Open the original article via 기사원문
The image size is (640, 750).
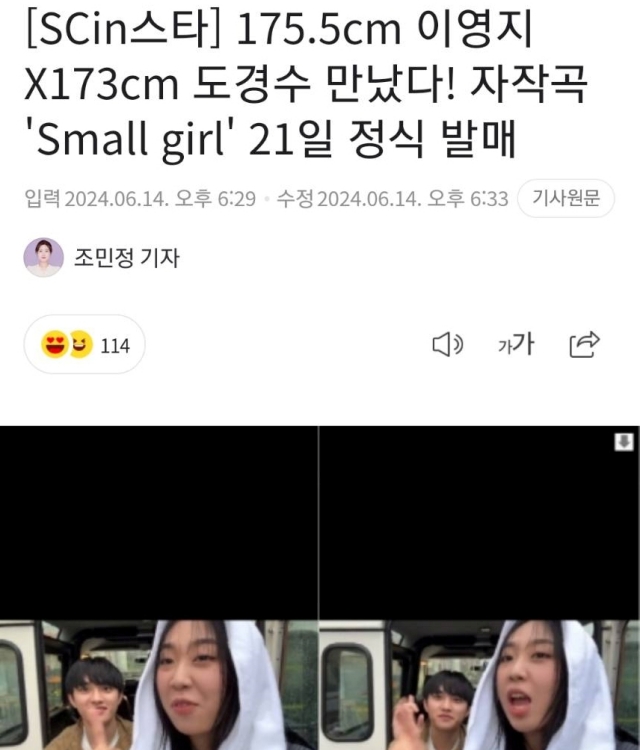click(x=566, y=199)
